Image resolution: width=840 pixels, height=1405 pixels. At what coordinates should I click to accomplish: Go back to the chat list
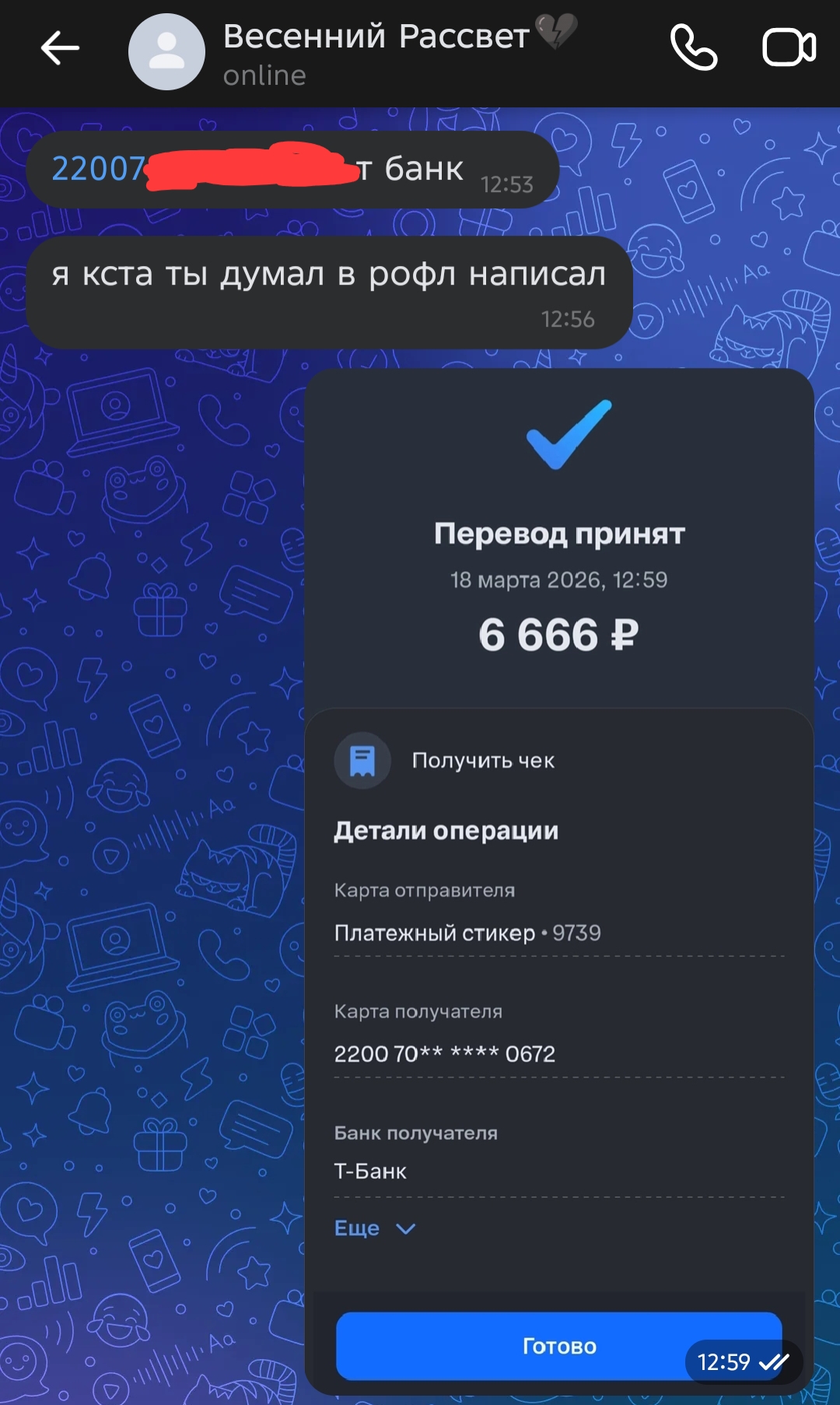coord(60,49)
